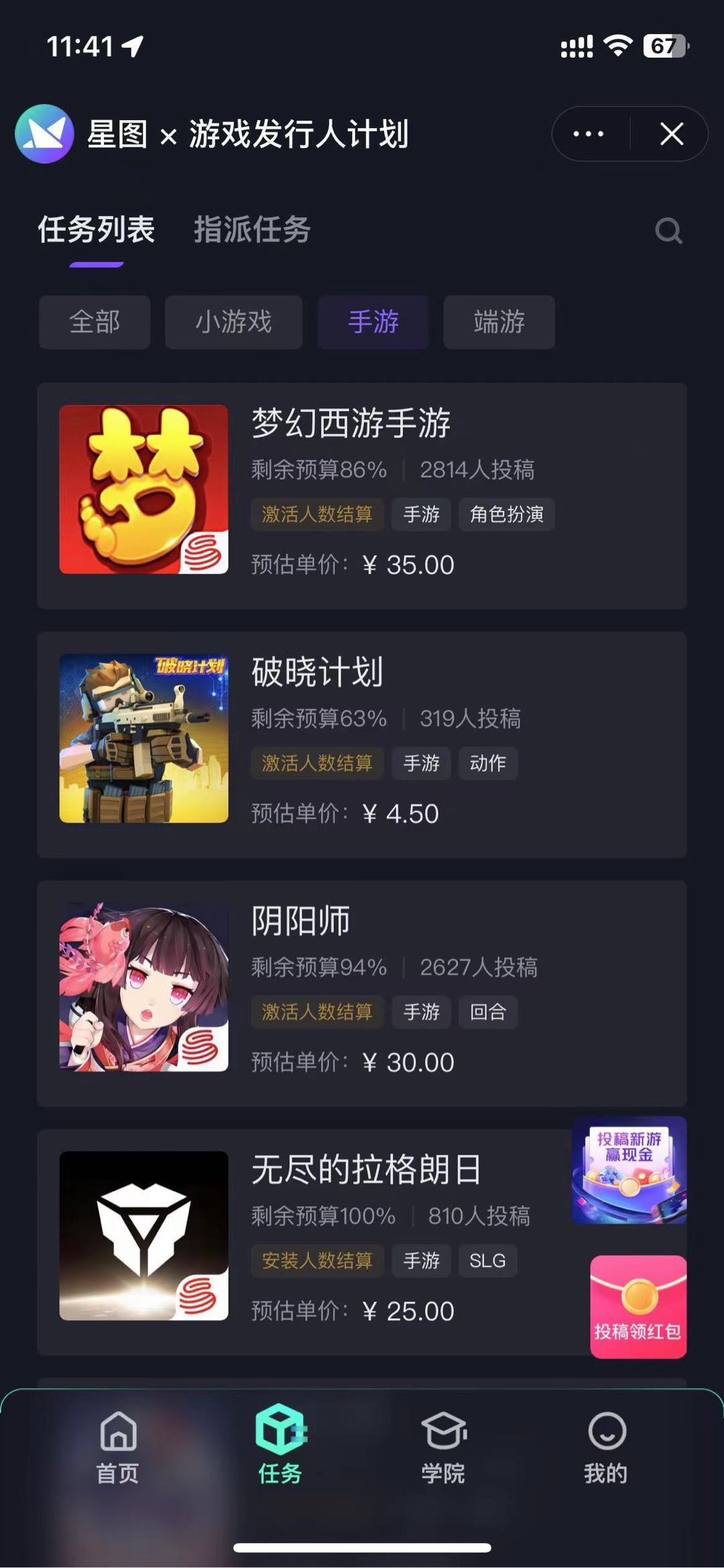
Task: View the 阴阳师 task details
Action: pyautogui.click(x=362, y=993)
